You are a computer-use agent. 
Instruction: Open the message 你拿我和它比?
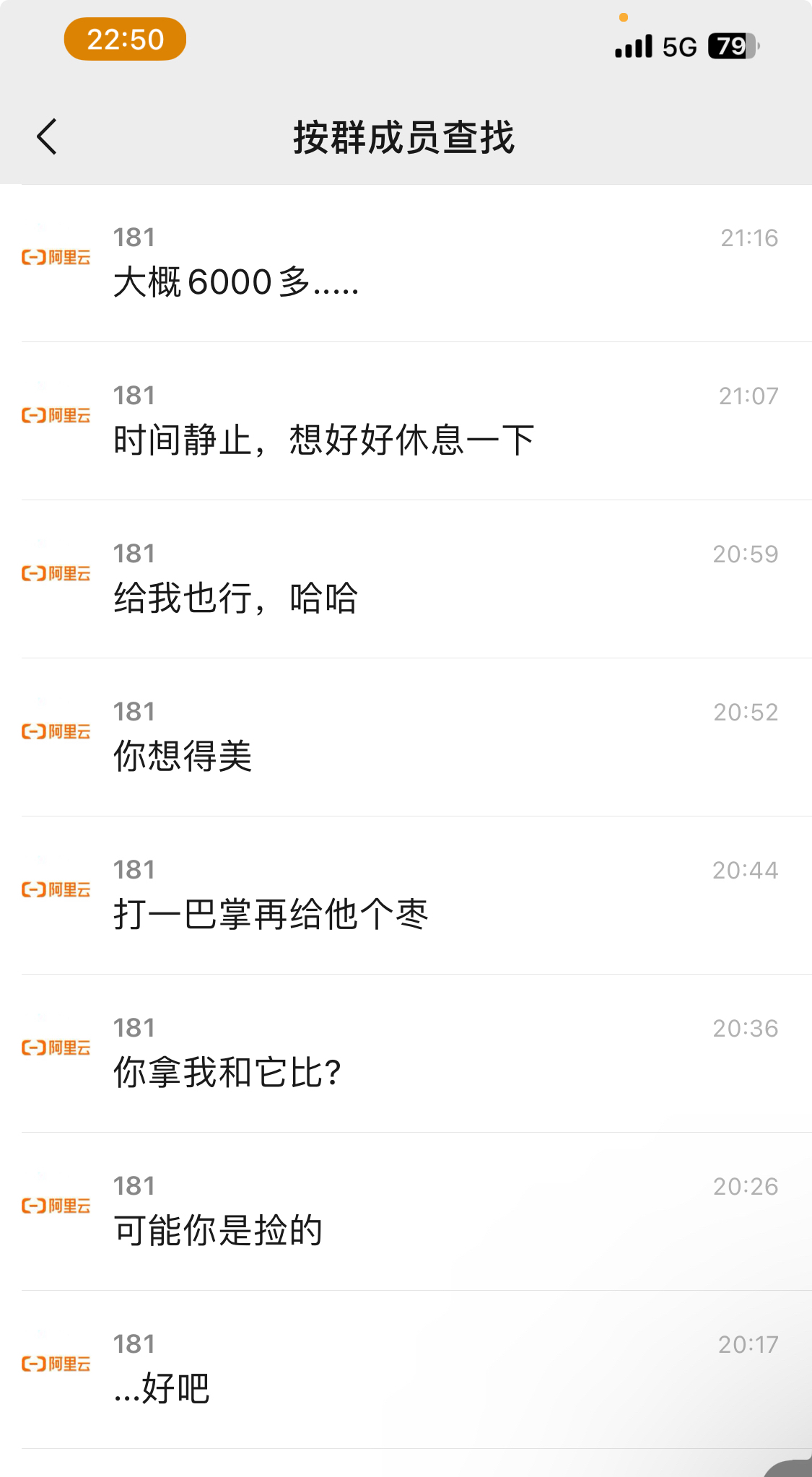(406, 1054)
